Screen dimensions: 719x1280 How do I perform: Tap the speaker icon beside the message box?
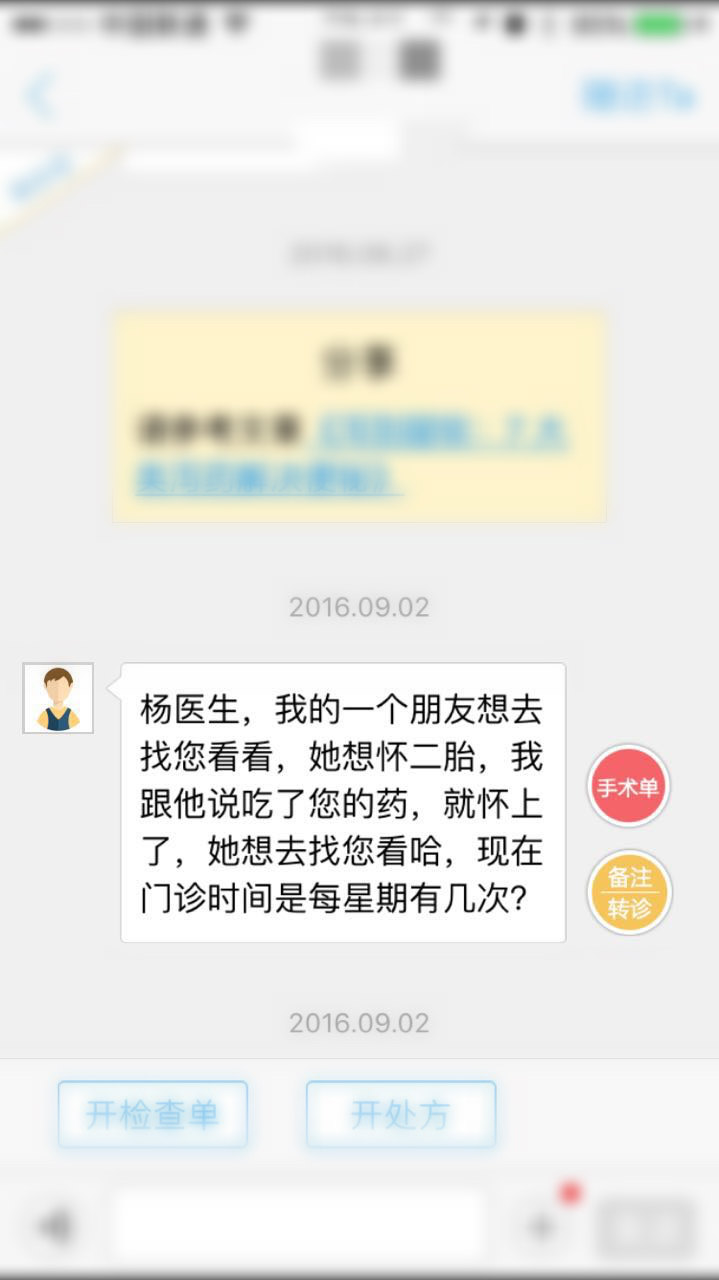point(54,1226)
